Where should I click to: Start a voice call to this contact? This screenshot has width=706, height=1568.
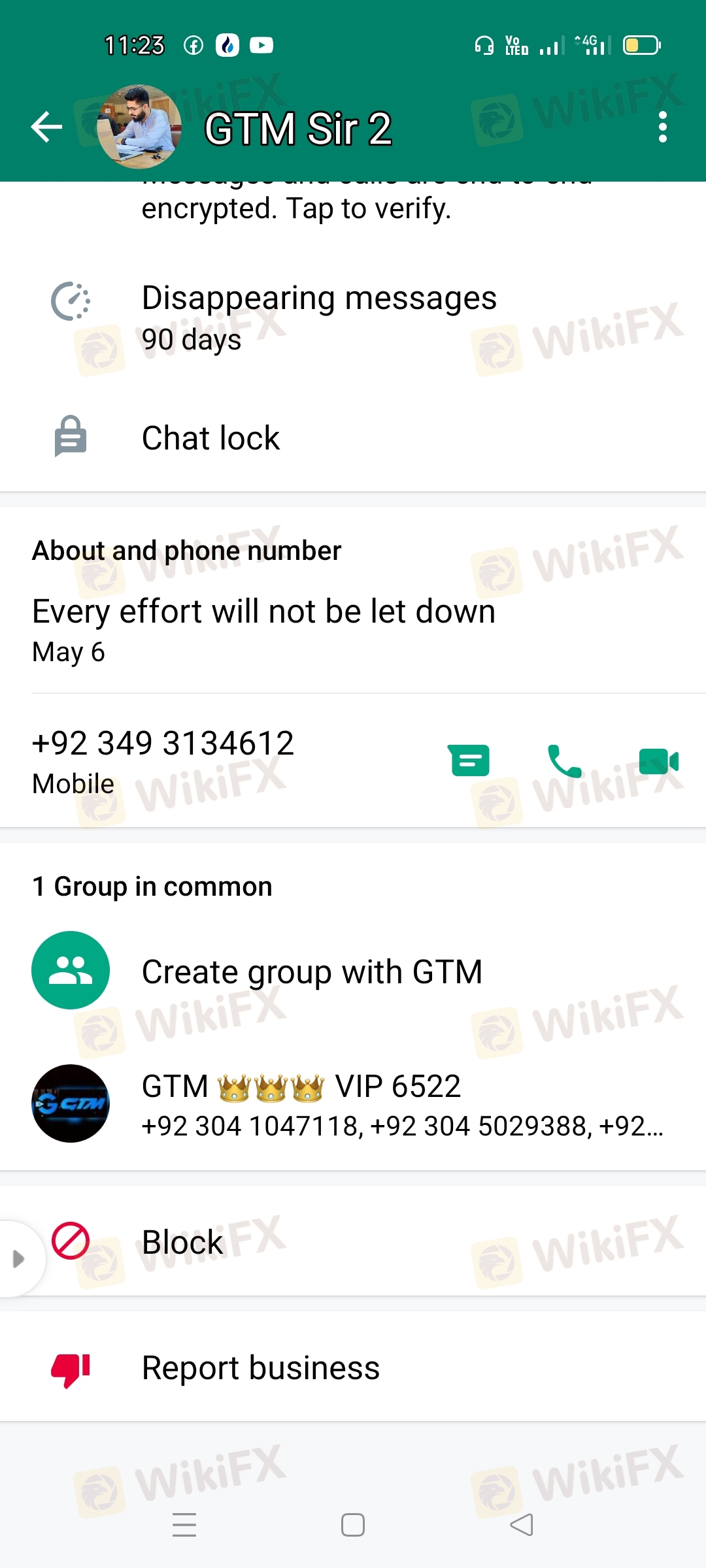coord(563,760)
